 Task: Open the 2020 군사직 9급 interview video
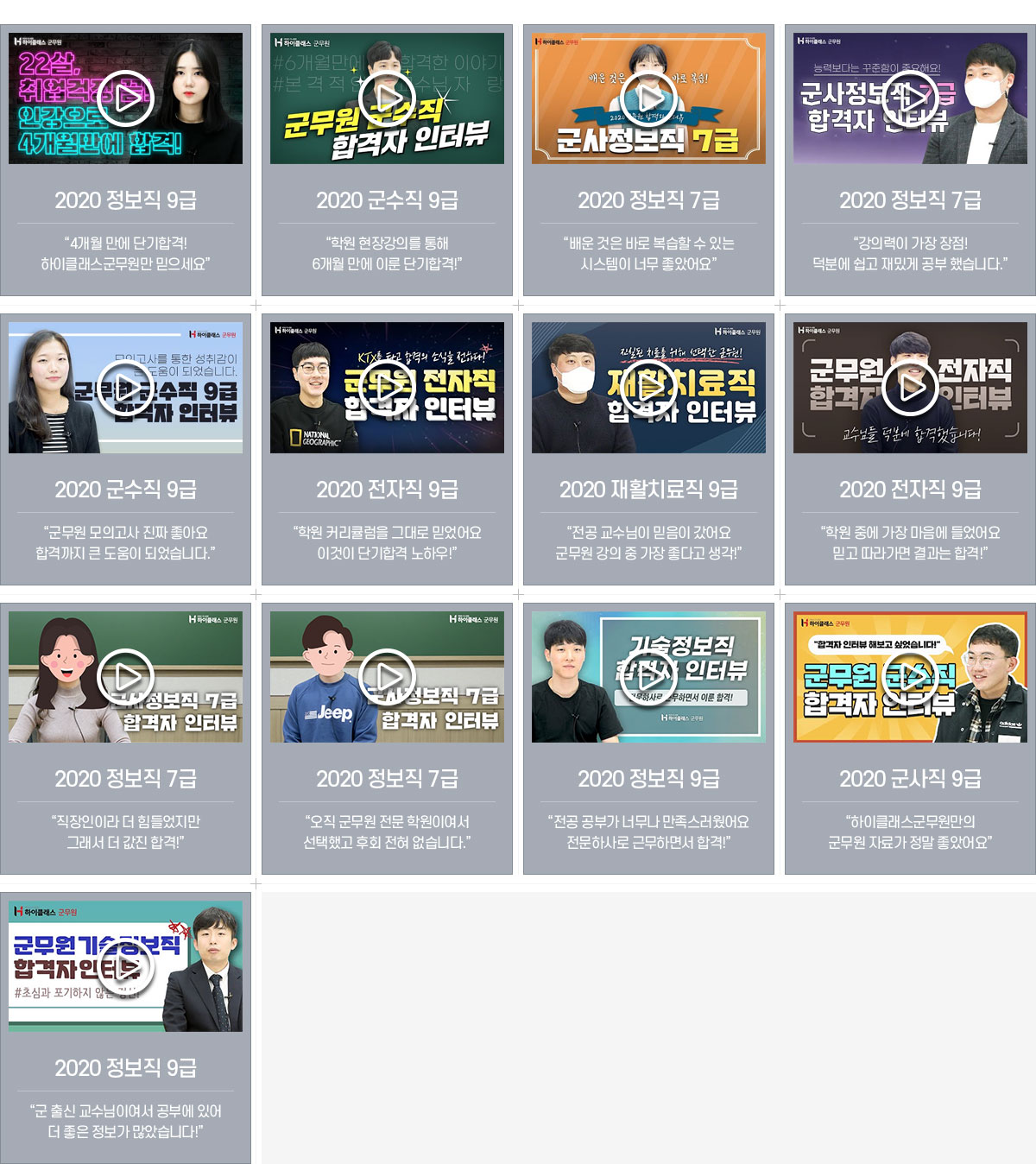click(x=910, y=677)
